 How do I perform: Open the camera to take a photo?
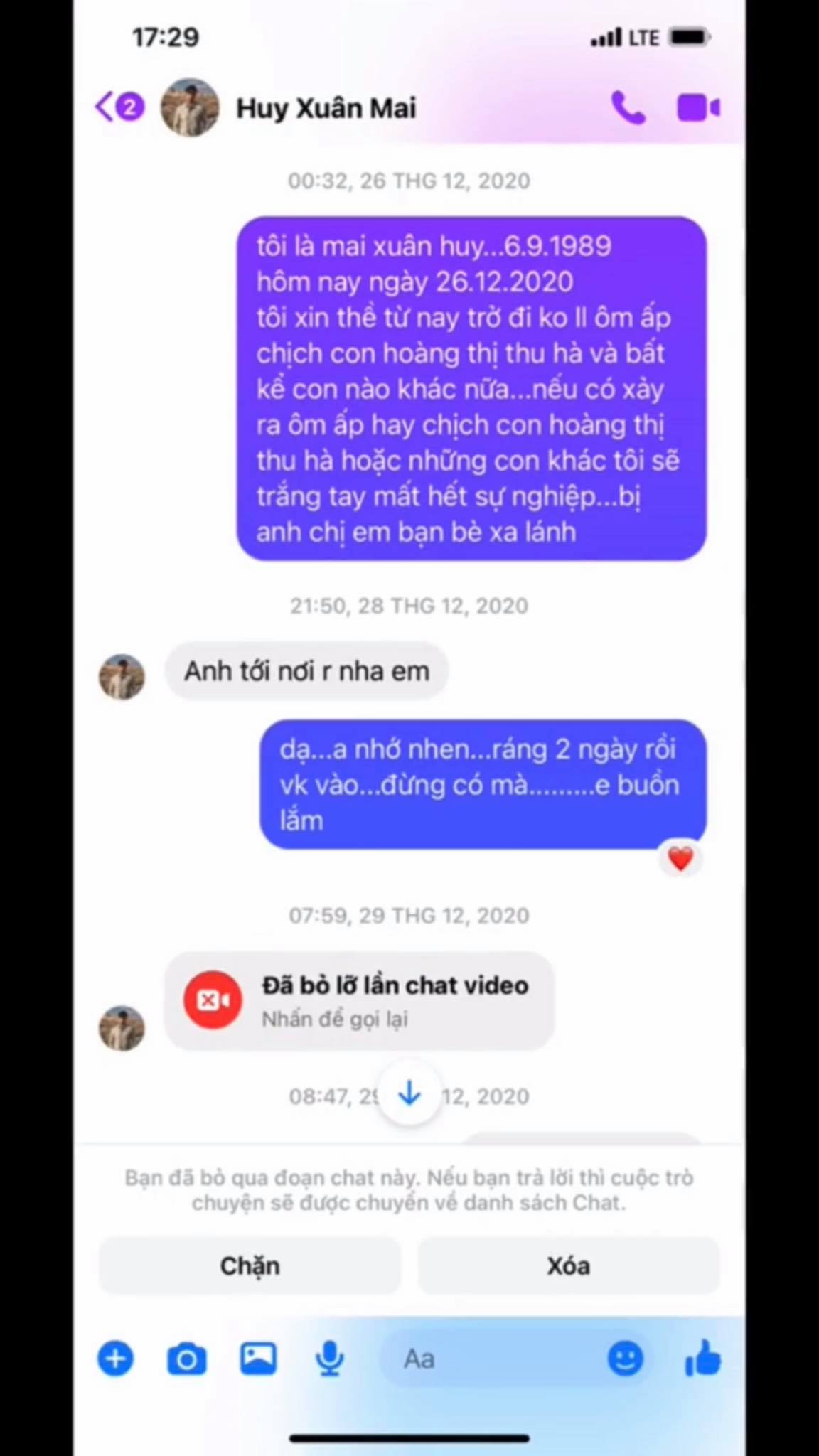[x=186, y=1359]
